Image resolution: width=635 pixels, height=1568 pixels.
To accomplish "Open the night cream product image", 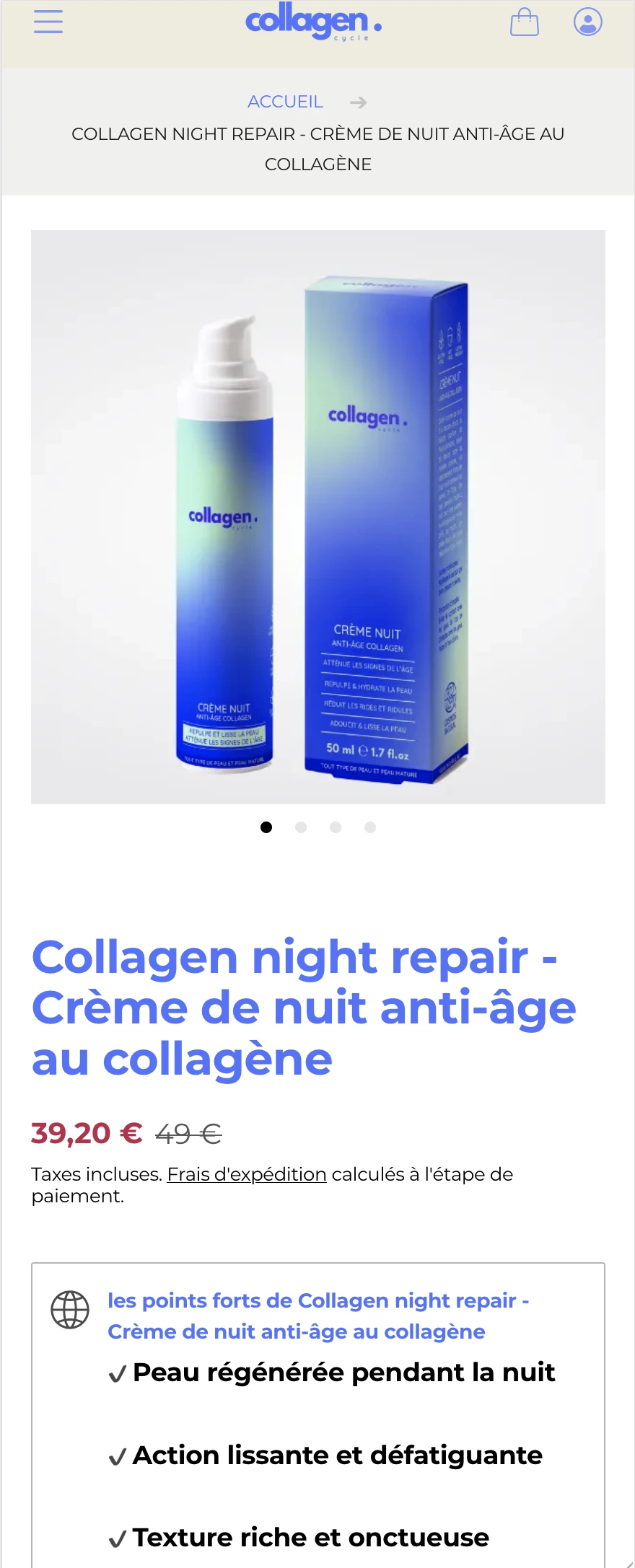I will [x=317, y=516].
